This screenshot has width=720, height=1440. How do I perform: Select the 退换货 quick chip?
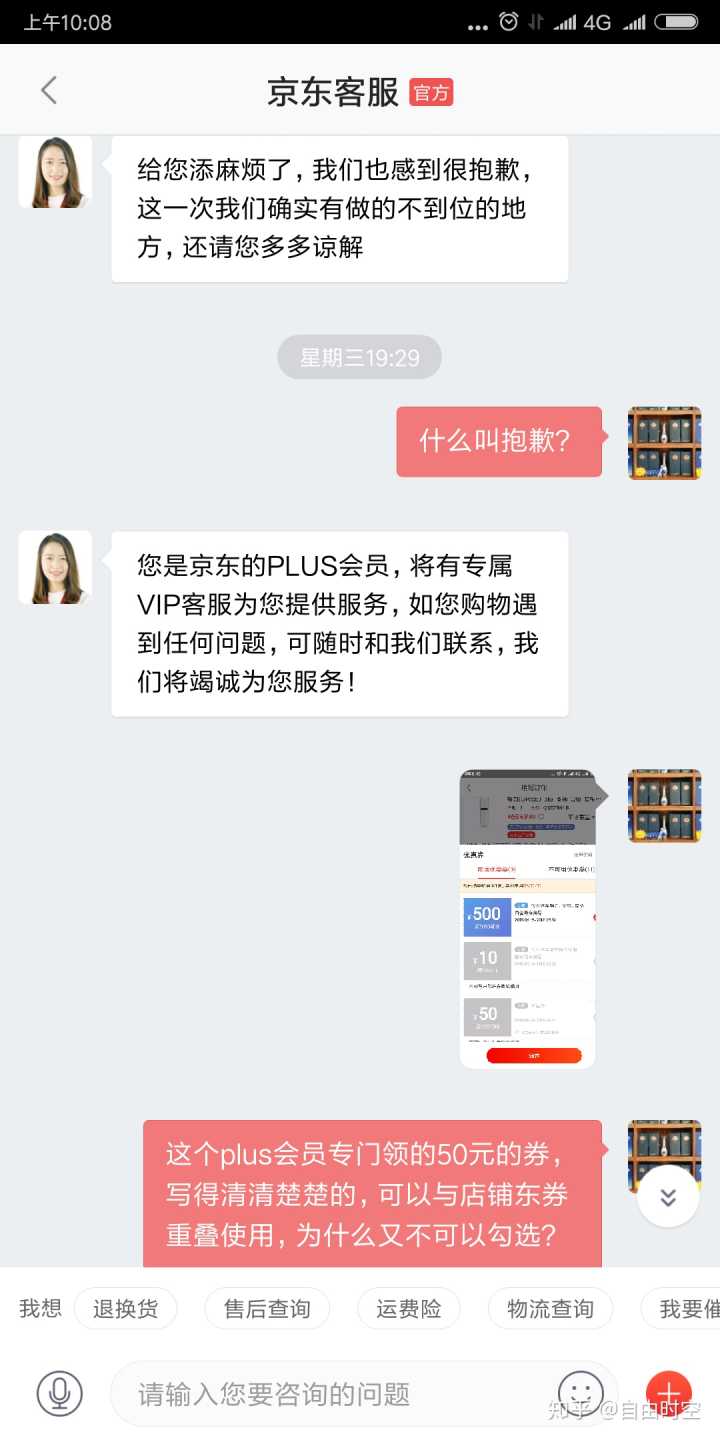(125, 1309)
